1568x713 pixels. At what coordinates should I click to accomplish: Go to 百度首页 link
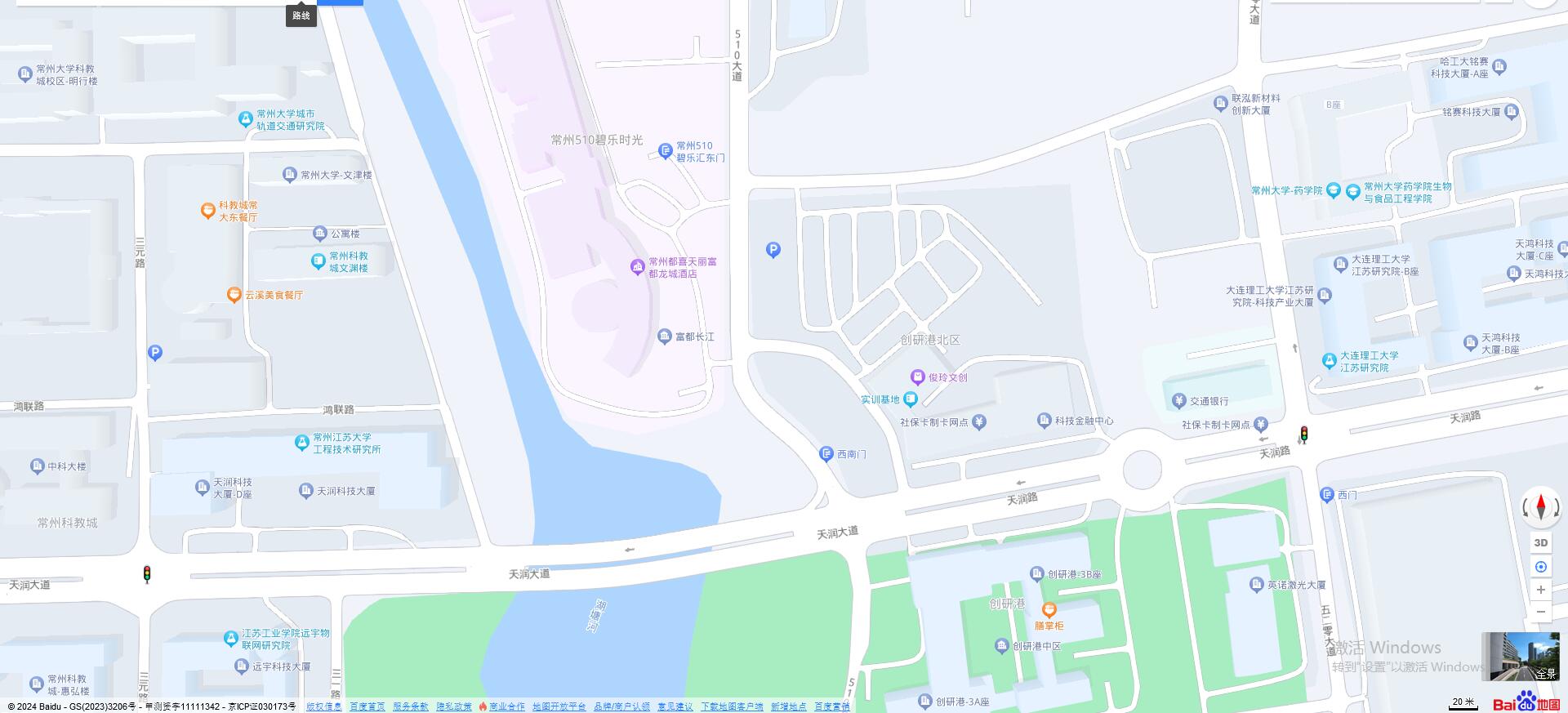tap(367, 706)
